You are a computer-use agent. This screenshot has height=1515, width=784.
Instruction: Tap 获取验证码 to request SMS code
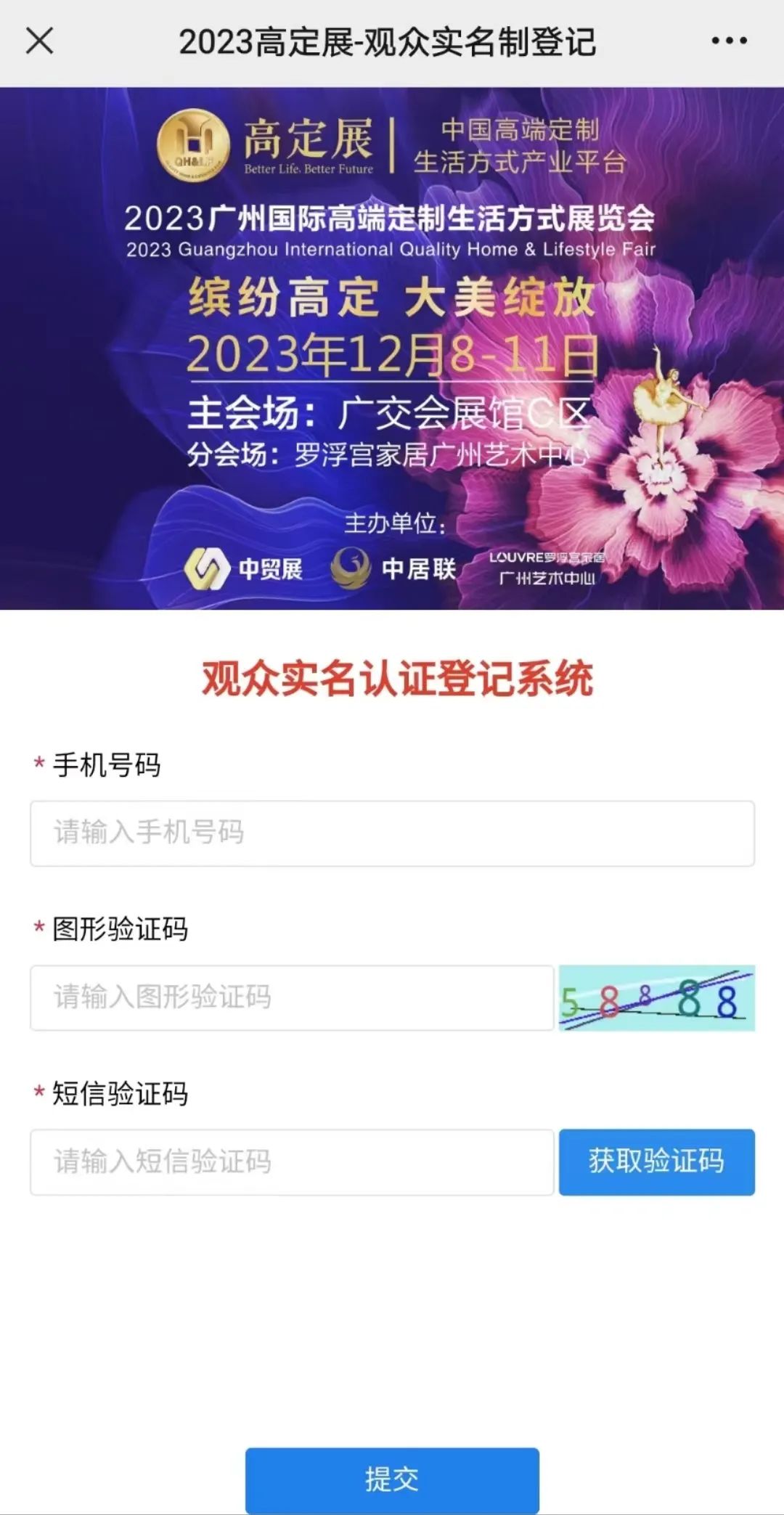pos(656,1161)
